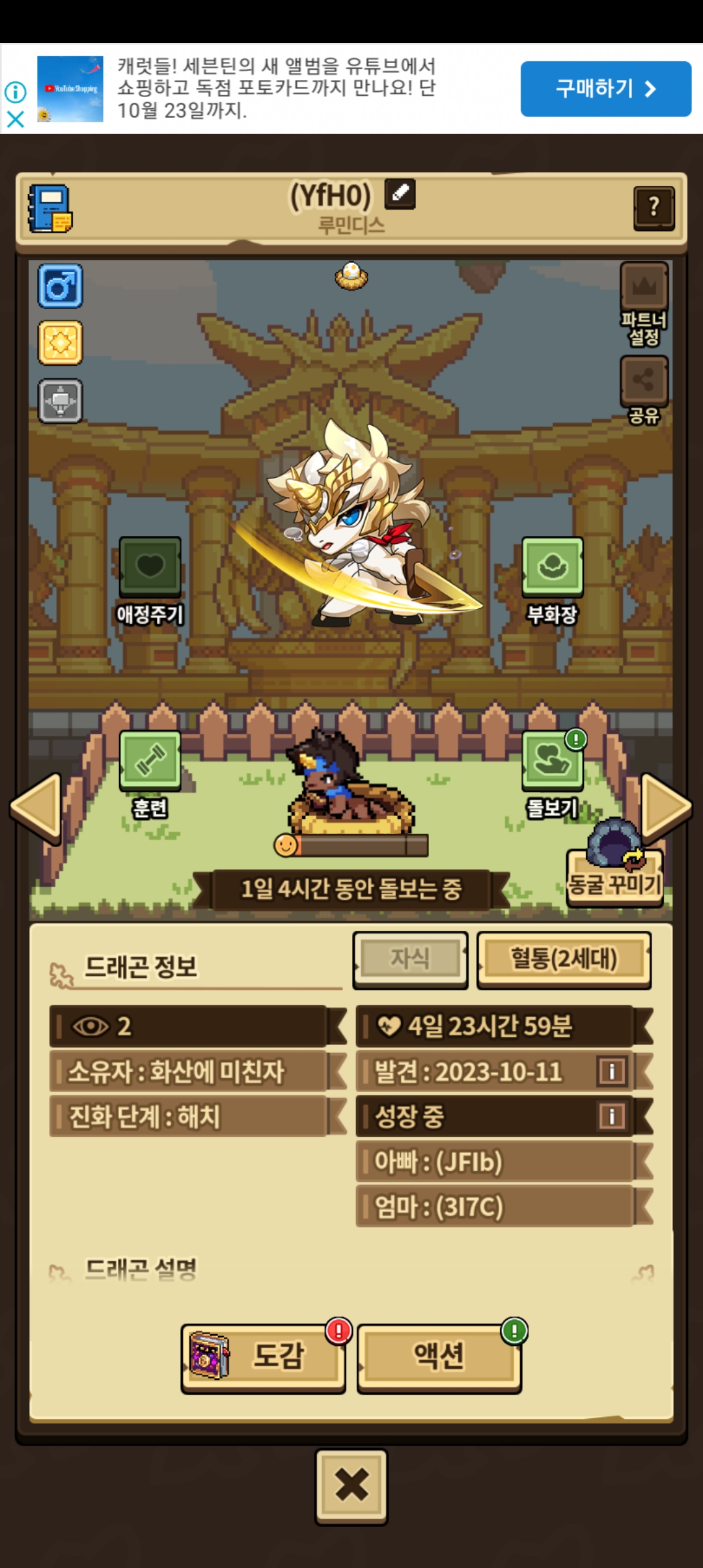The image size is (703, 1568).
Task: Open 파트너 설정 partner settings
Action: coord(644,303)
